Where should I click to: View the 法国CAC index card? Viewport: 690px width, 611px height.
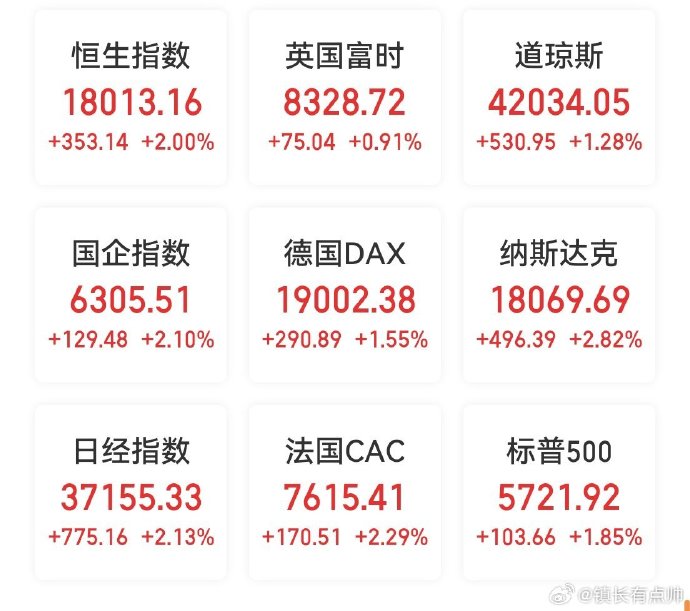344,493
